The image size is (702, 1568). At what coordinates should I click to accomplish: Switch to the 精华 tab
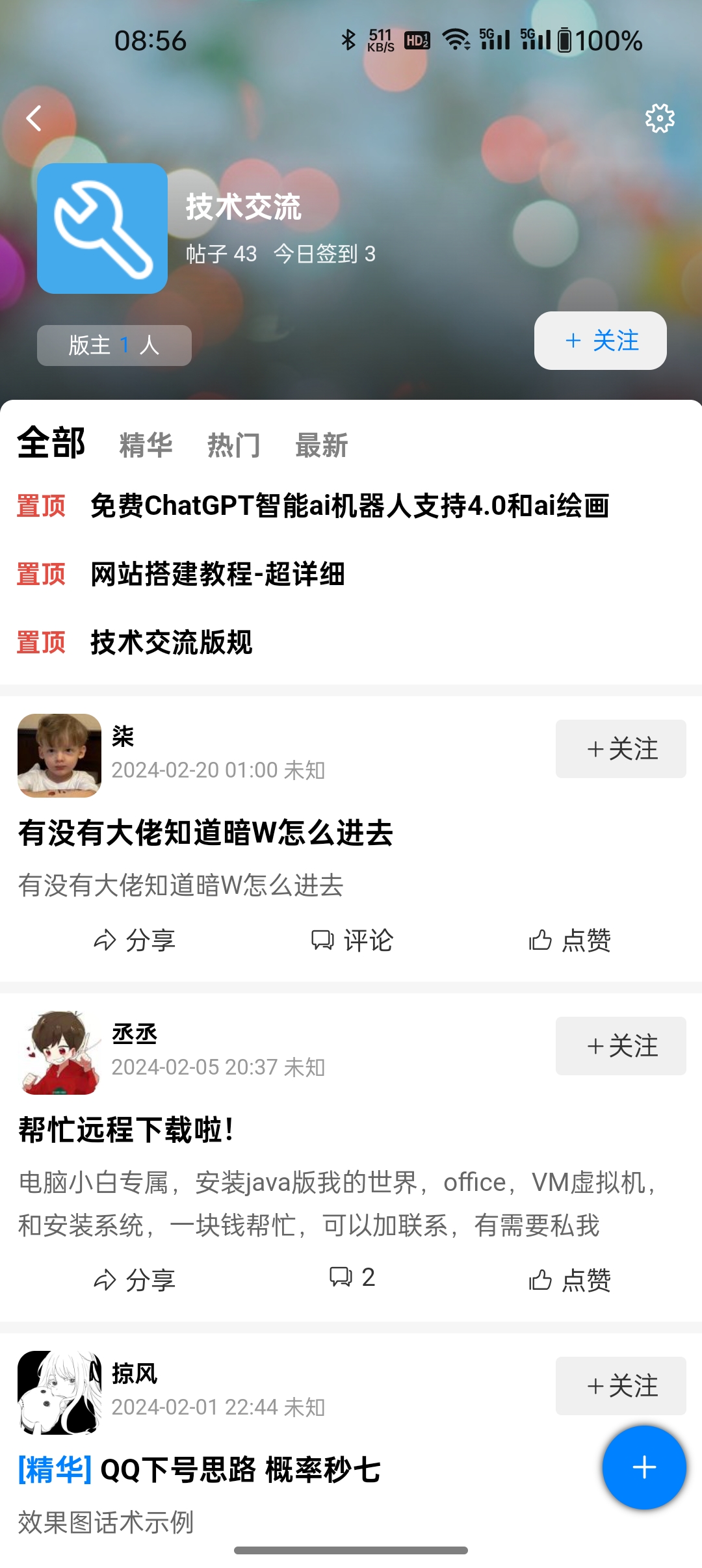click(x=146, y=445)
